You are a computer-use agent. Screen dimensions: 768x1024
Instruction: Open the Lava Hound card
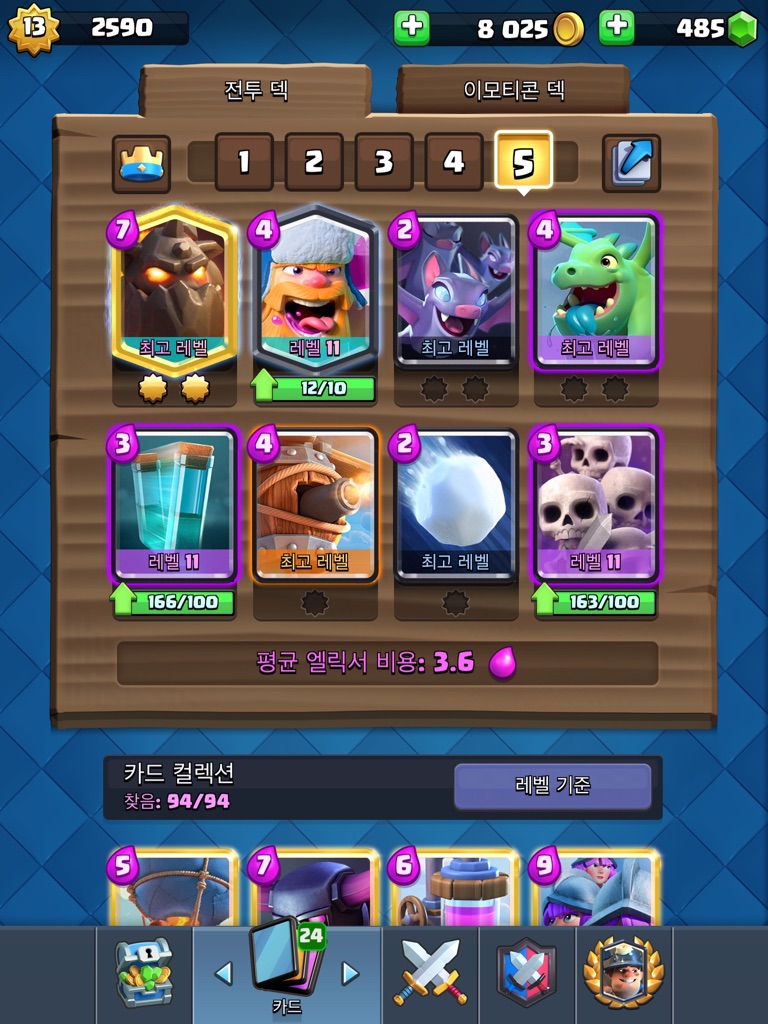176,290
